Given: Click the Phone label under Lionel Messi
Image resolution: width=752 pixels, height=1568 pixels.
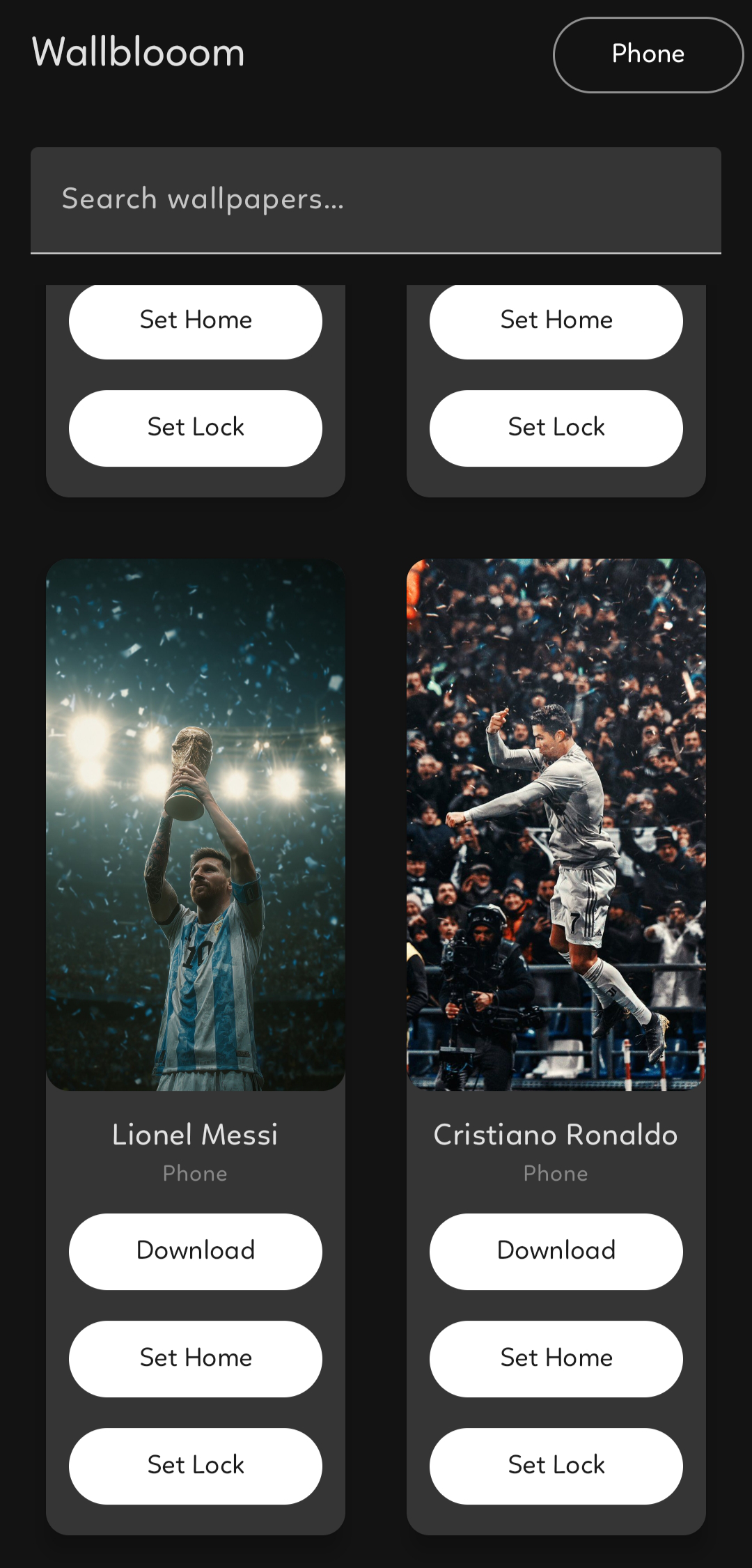Looking at the screenshot, I should pyautogui.click(x=195, y=1173).
